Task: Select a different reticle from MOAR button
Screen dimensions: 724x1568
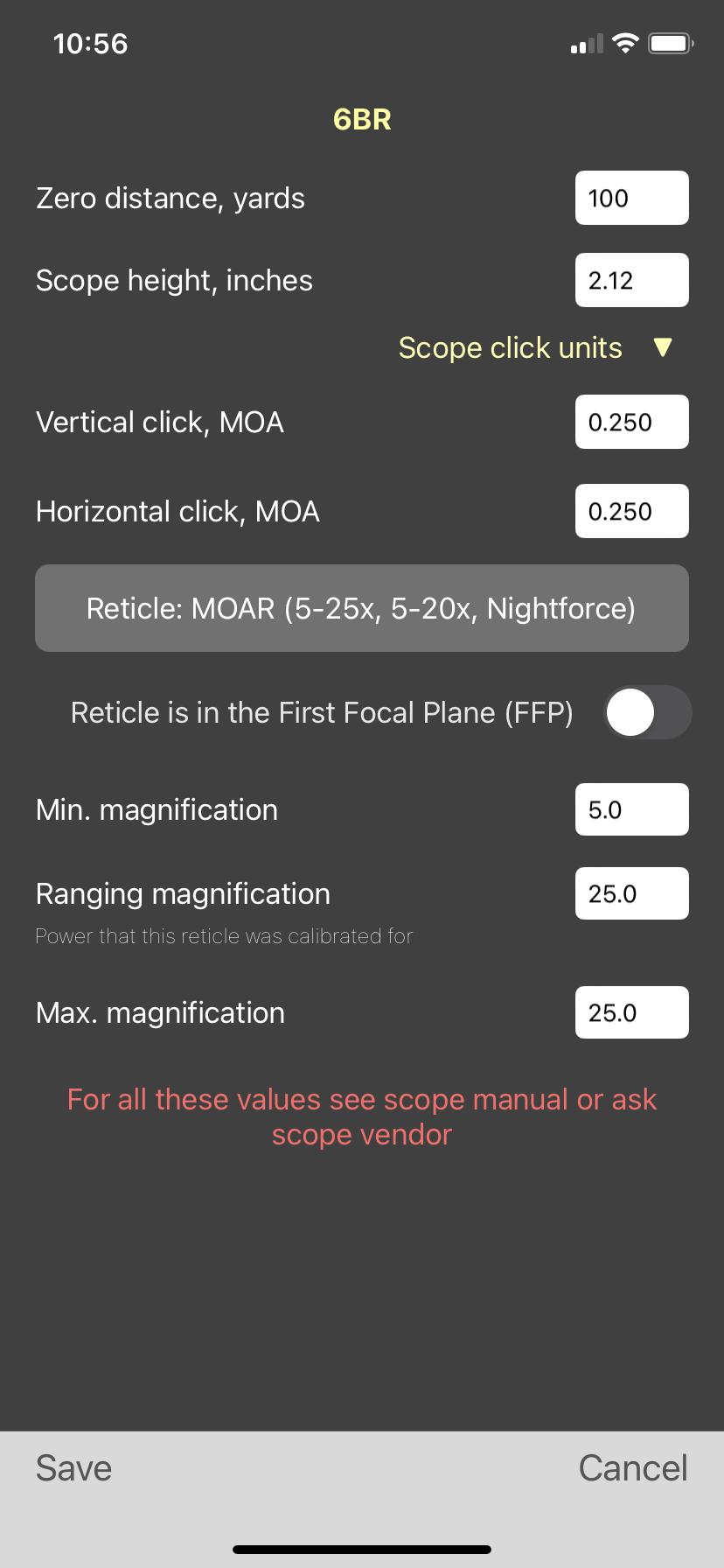Action: [361, 608]
